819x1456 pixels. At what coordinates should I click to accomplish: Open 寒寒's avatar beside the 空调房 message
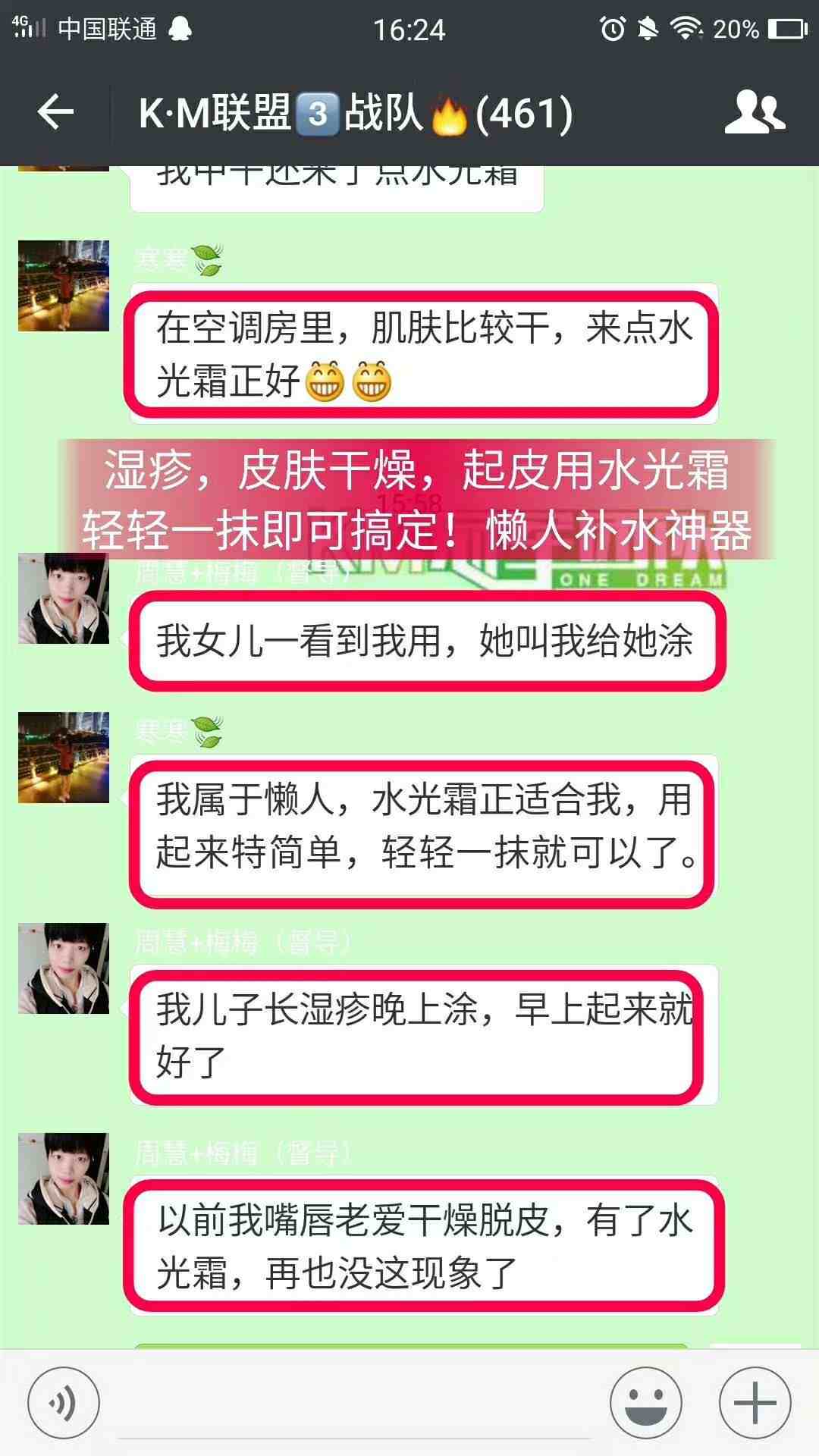coord(64,286)
